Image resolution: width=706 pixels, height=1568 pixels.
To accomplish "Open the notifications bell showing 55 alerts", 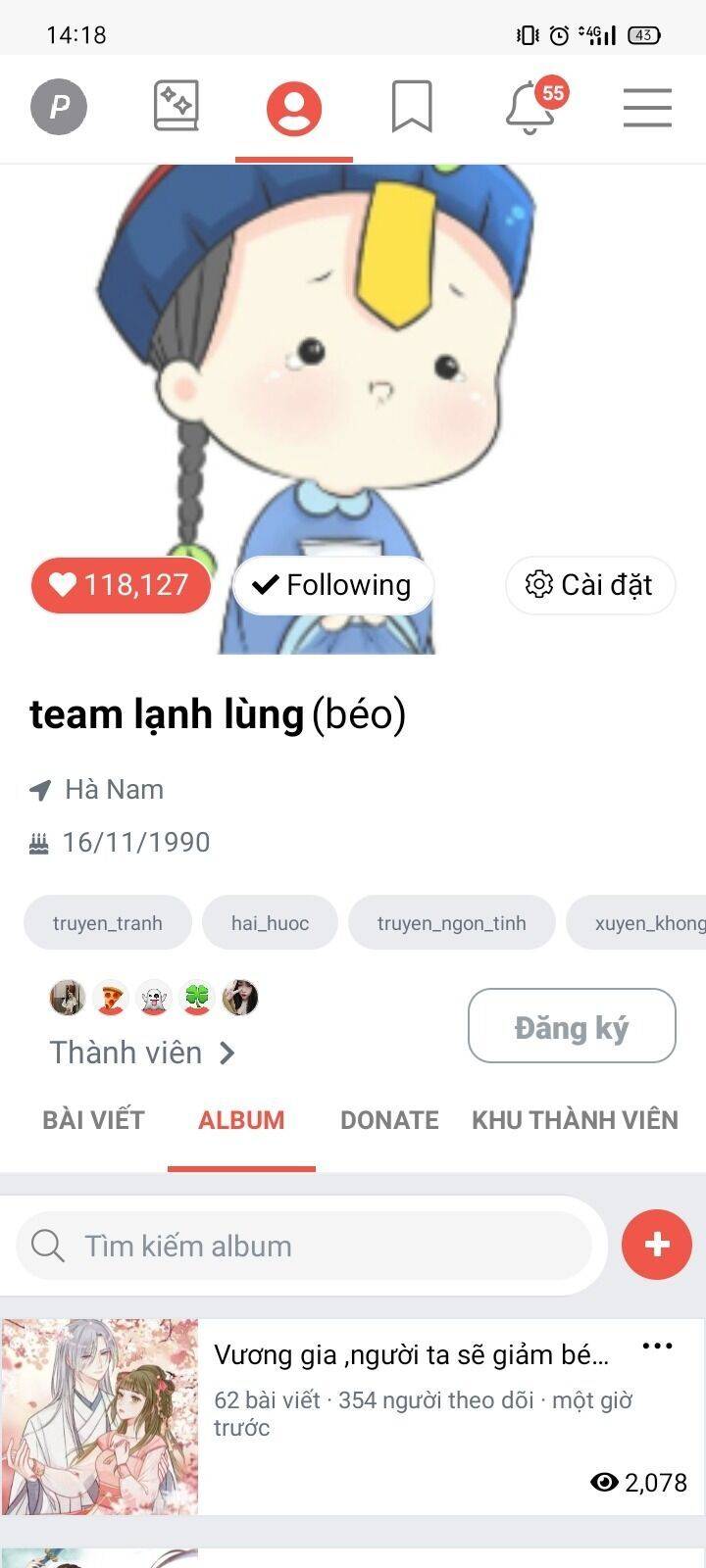I will [x=528, y=110].
